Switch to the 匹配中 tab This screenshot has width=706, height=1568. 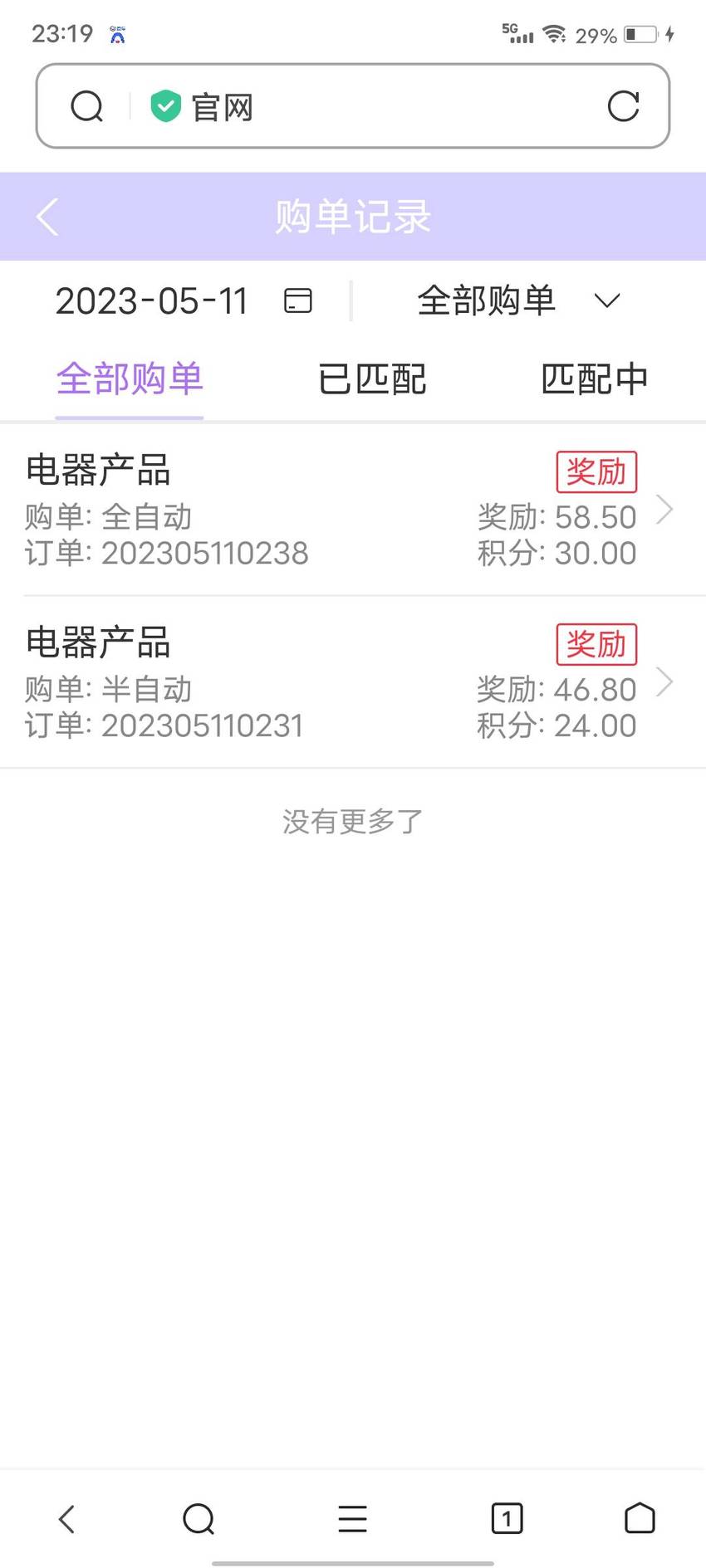pos(594,379)
